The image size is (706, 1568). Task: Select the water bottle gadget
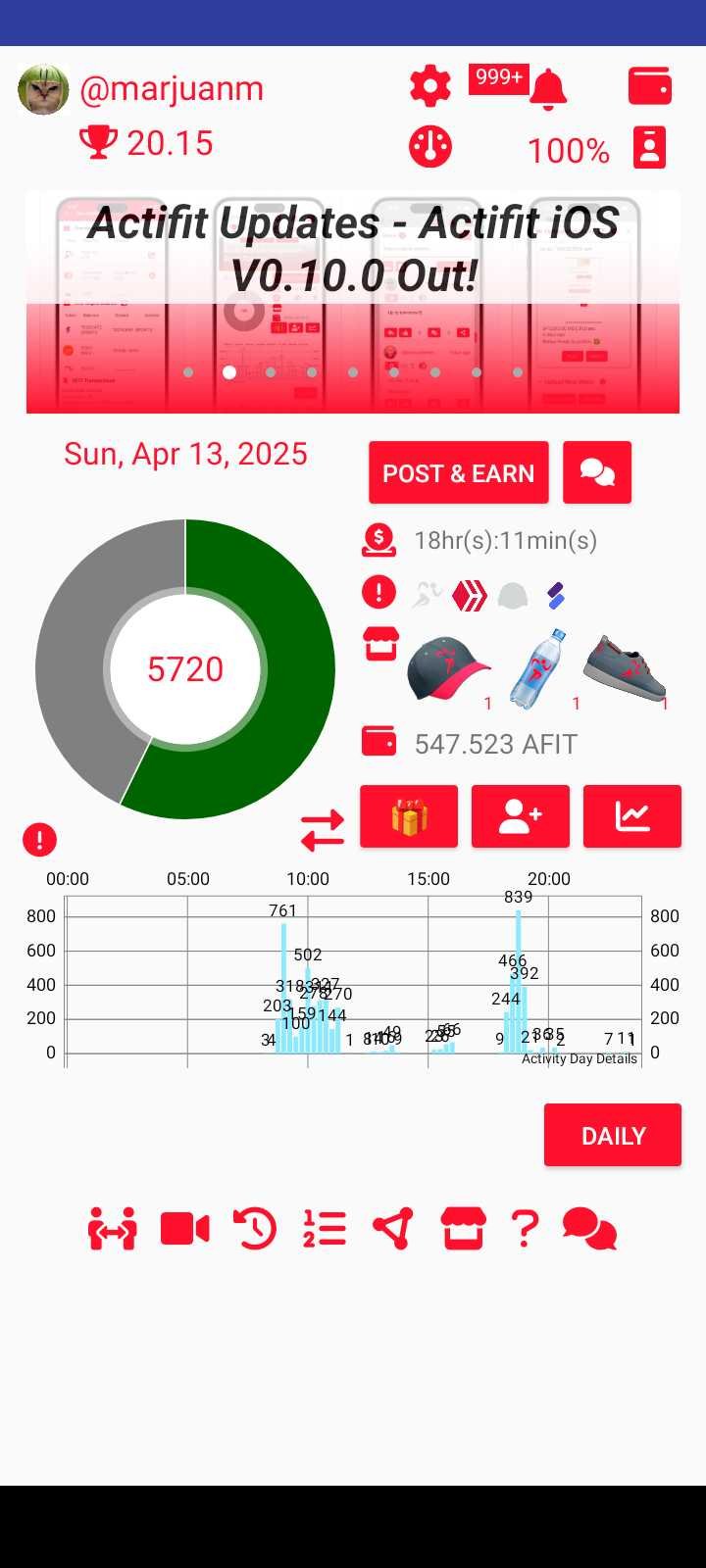pos(539,670)
